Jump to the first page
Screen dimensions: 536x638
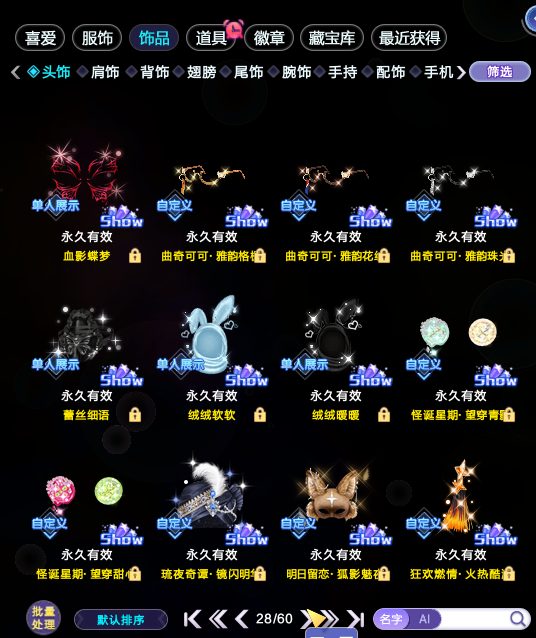192,619
